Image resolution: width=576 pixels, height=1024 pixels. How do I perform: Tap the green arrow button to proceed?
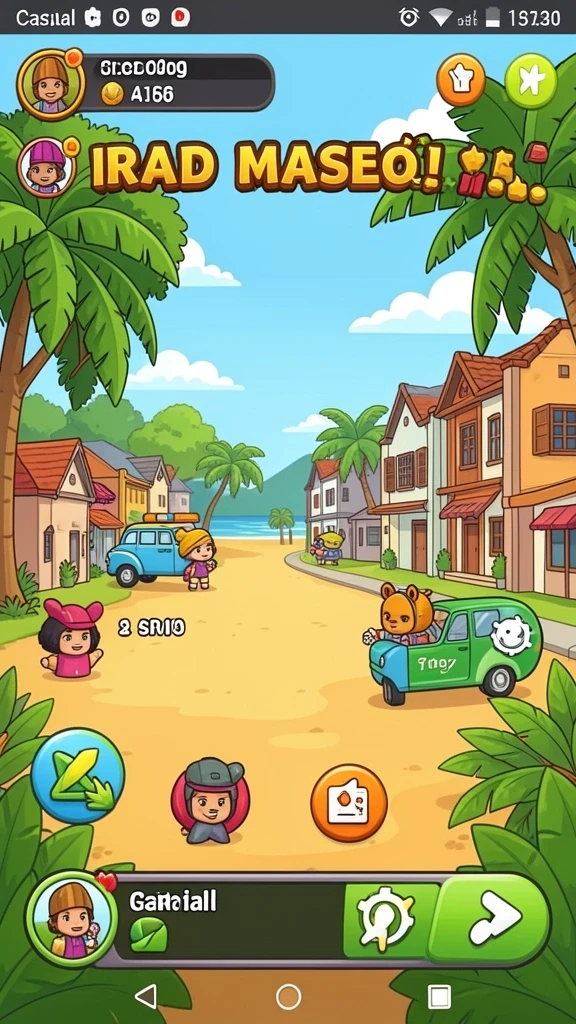(x=491, y=919)
